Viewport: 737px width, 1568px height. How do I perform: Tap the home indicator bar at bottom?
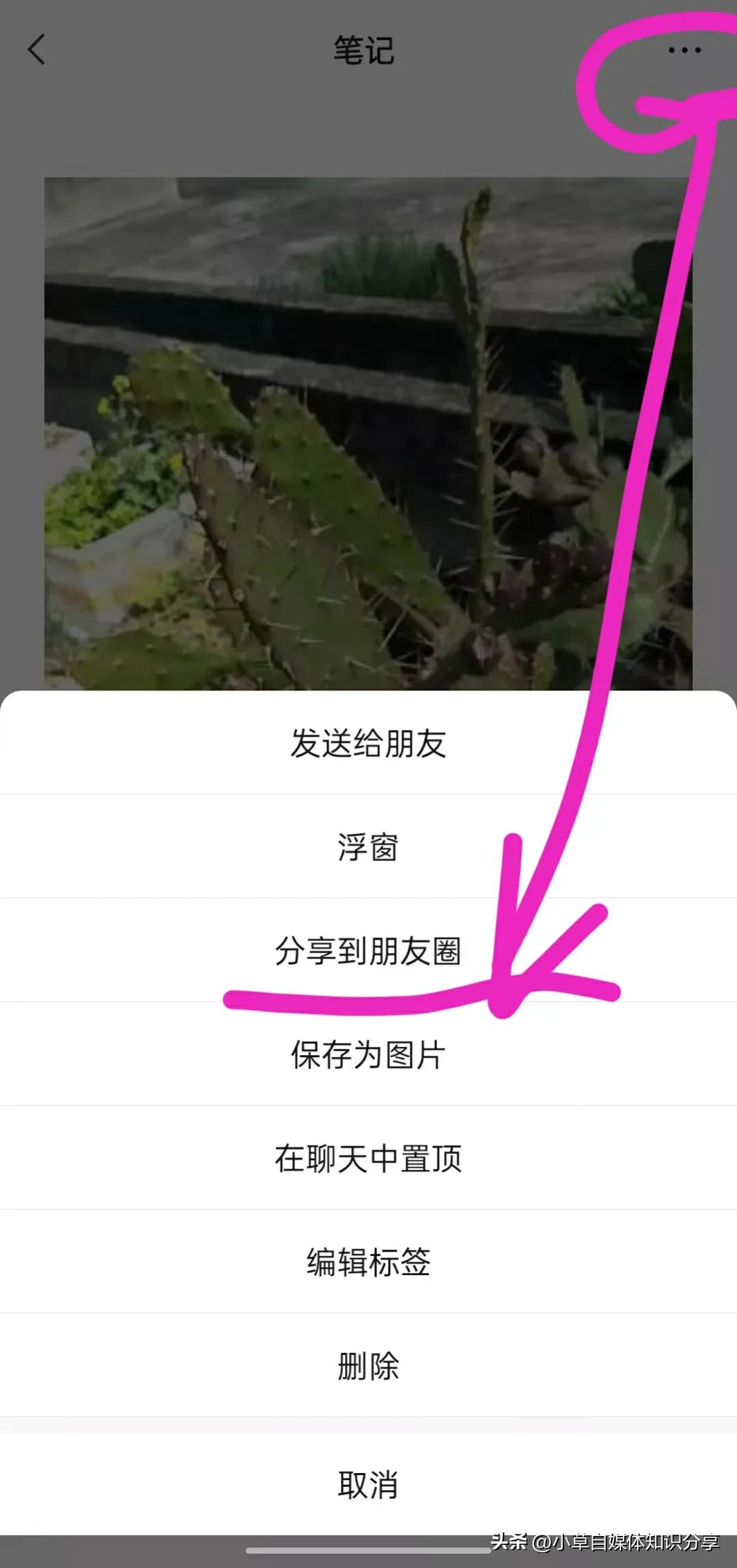coord(368,1549)
